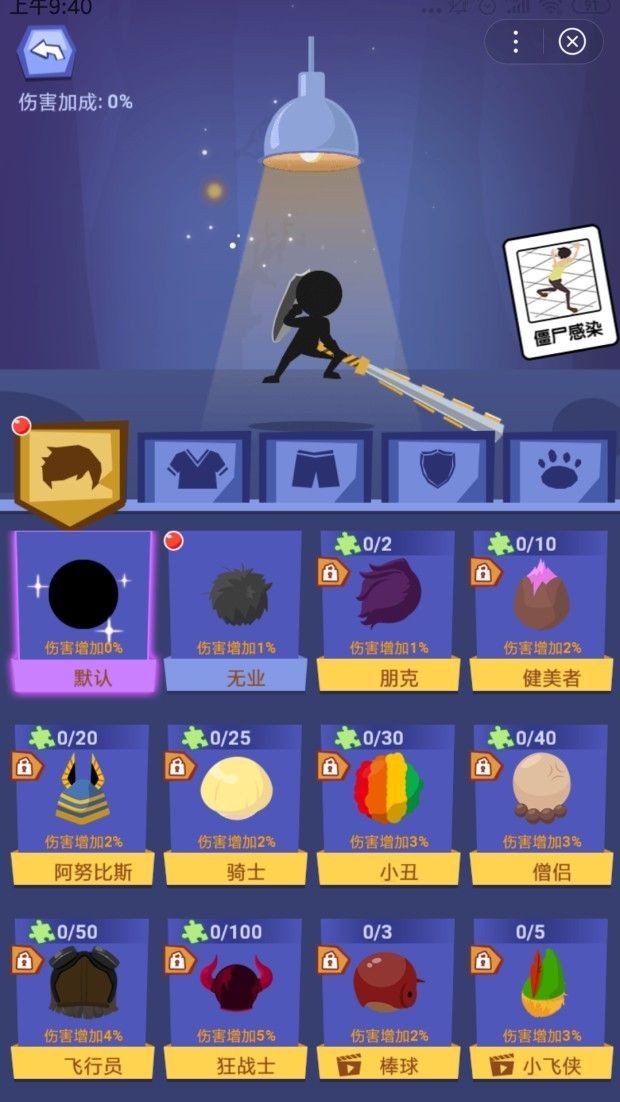
Task: View the 骑士 skin card
Action: point(236,804)
